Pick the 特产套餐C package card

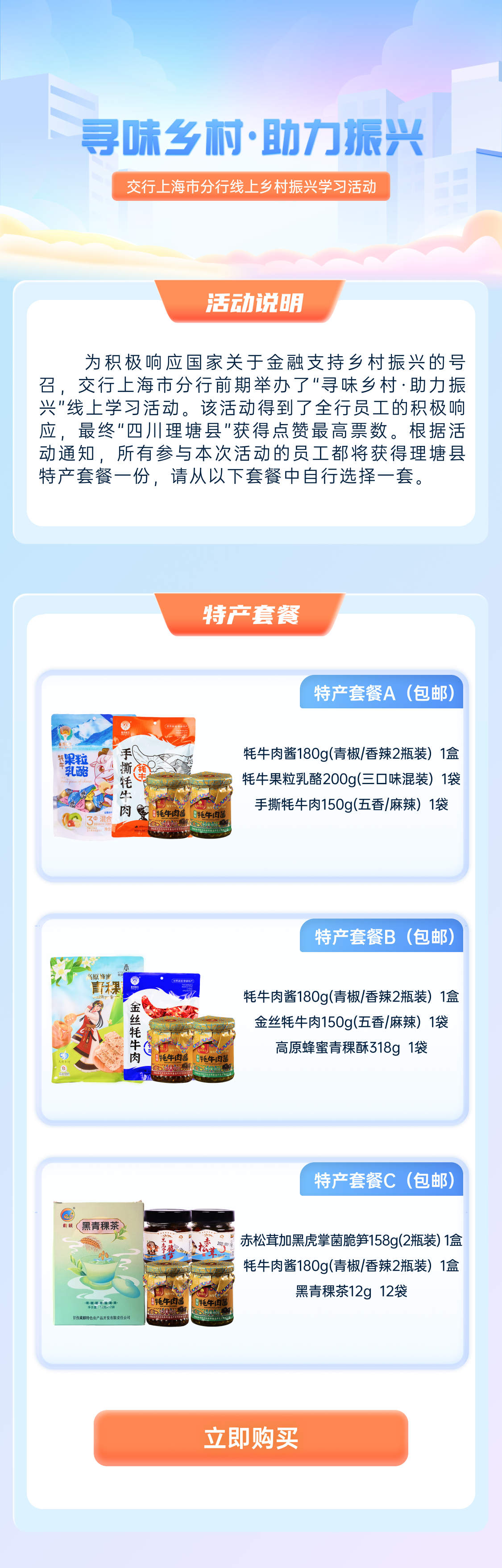[x=251, y=1262]
